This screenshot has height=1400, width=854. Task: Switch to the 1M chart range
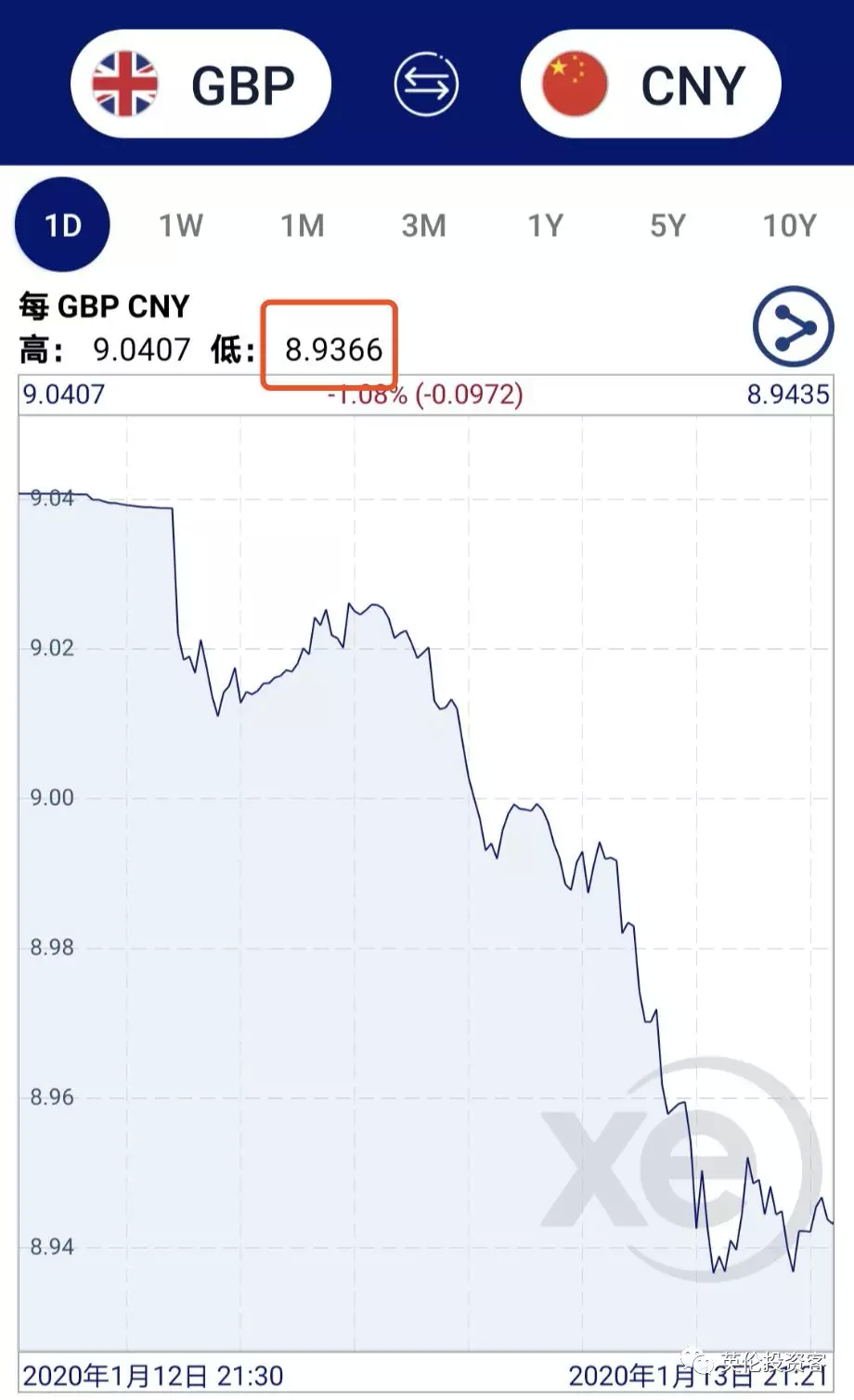[303, 226]
